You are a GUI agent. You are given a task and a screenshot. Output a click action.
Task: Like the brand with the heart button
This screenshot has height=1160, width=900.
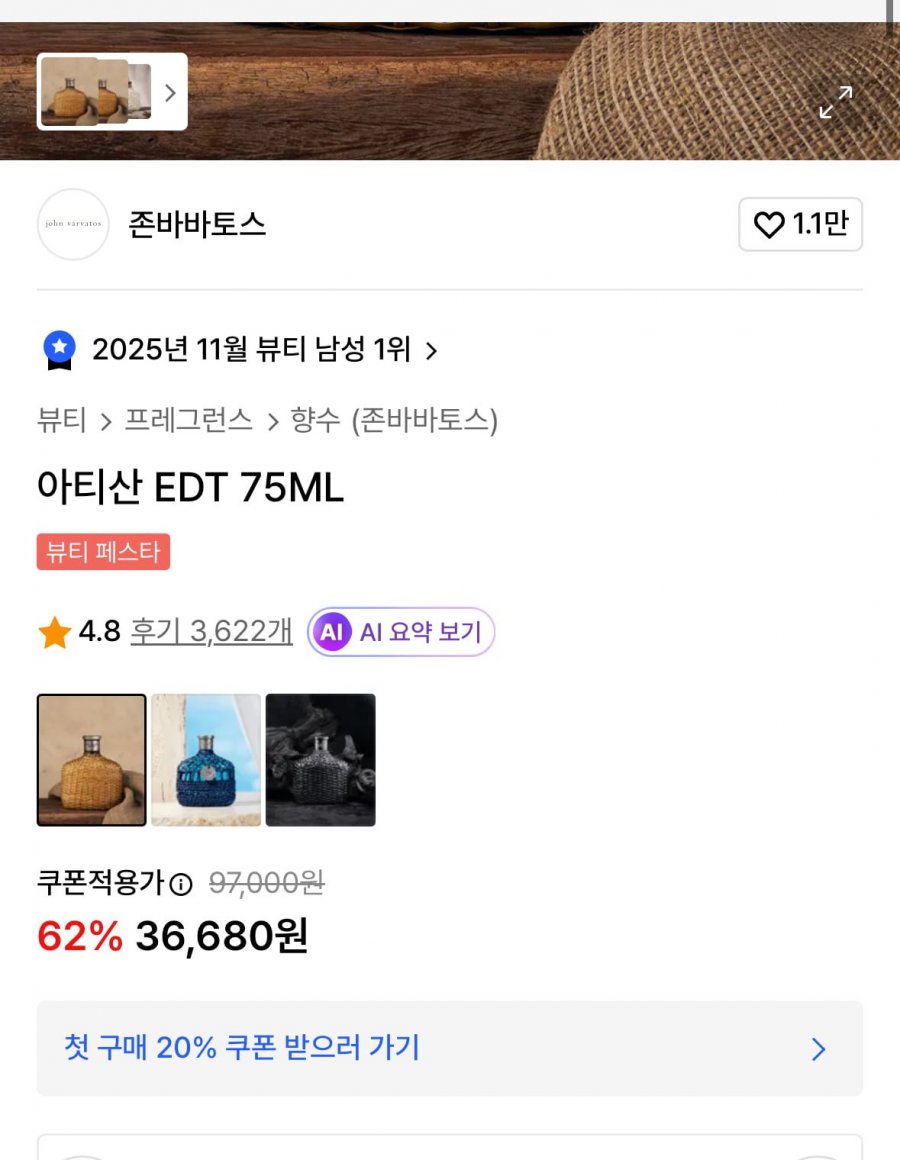[x=800, y=224]
